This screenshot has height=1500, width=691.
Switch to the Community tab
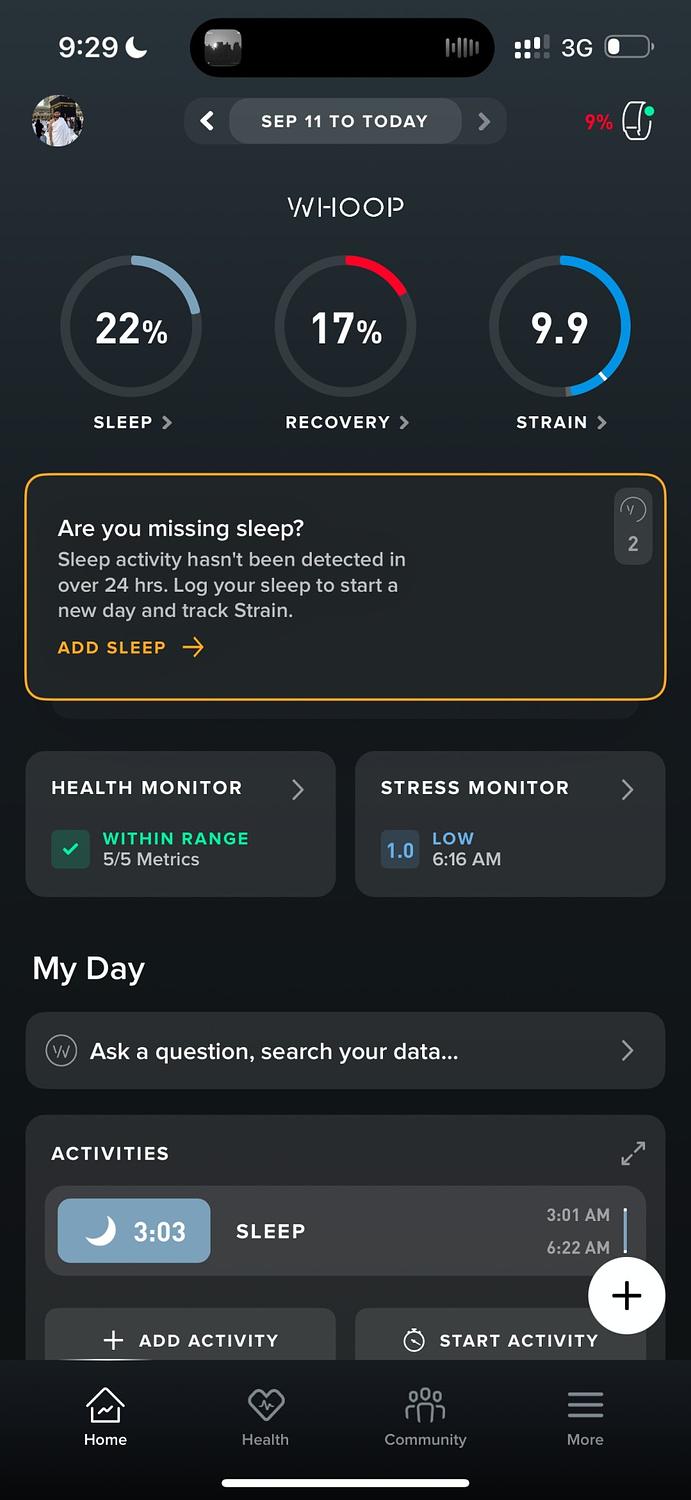425,1417
